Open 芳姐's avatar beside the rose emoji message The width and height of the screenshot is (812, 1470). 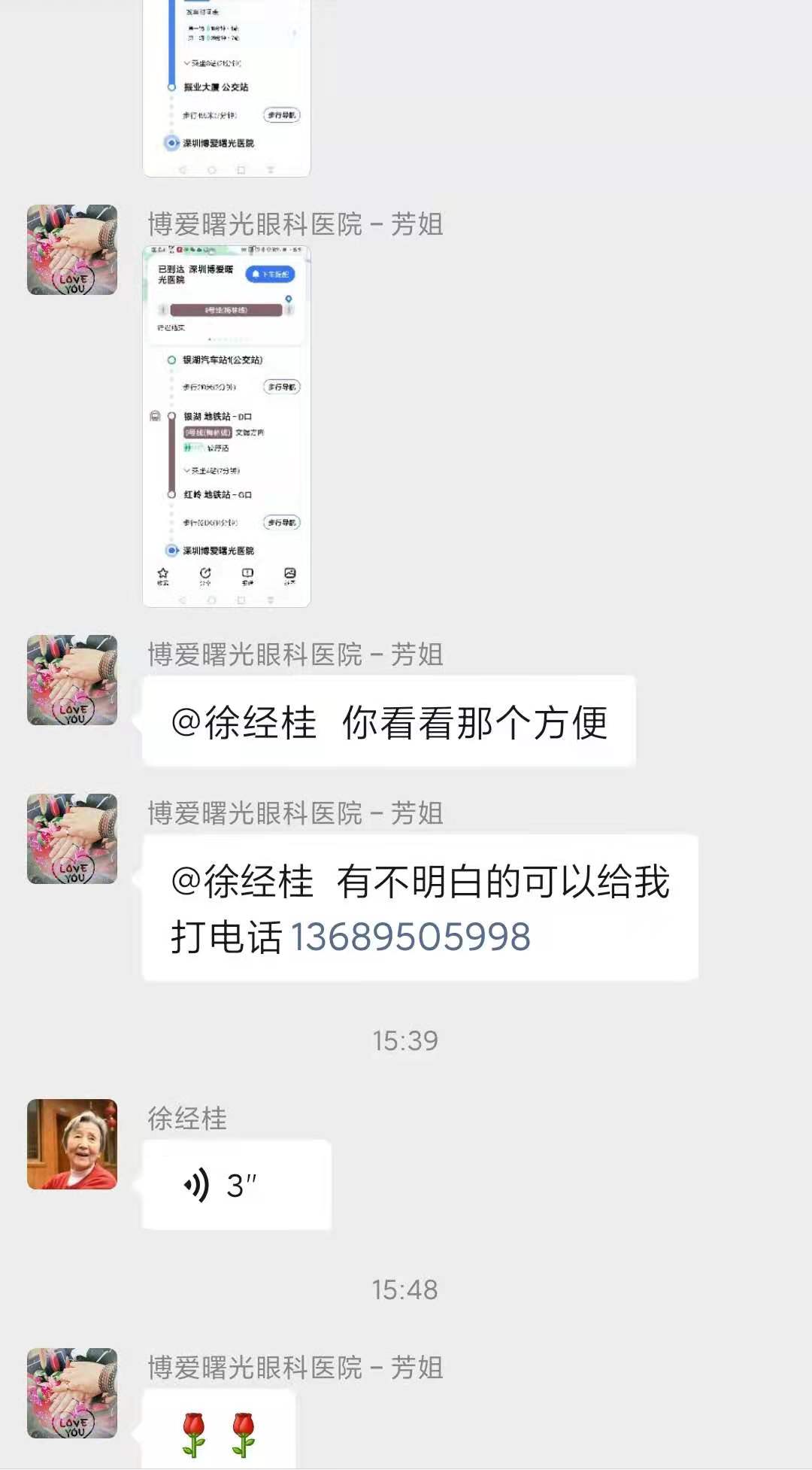click(x=72, y=1393)
